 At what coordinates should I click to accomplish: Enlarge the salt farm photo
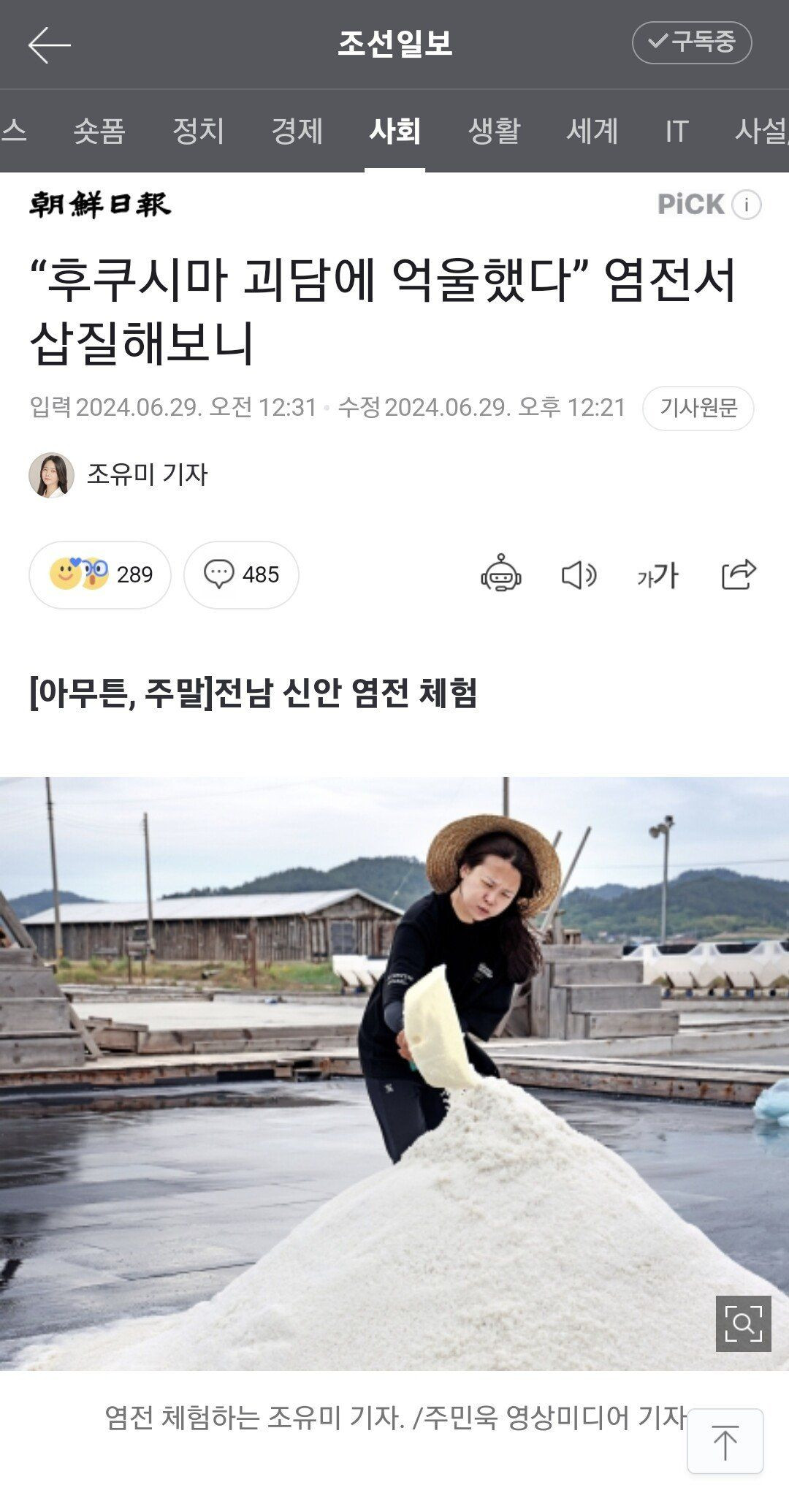click(743, 1323)
